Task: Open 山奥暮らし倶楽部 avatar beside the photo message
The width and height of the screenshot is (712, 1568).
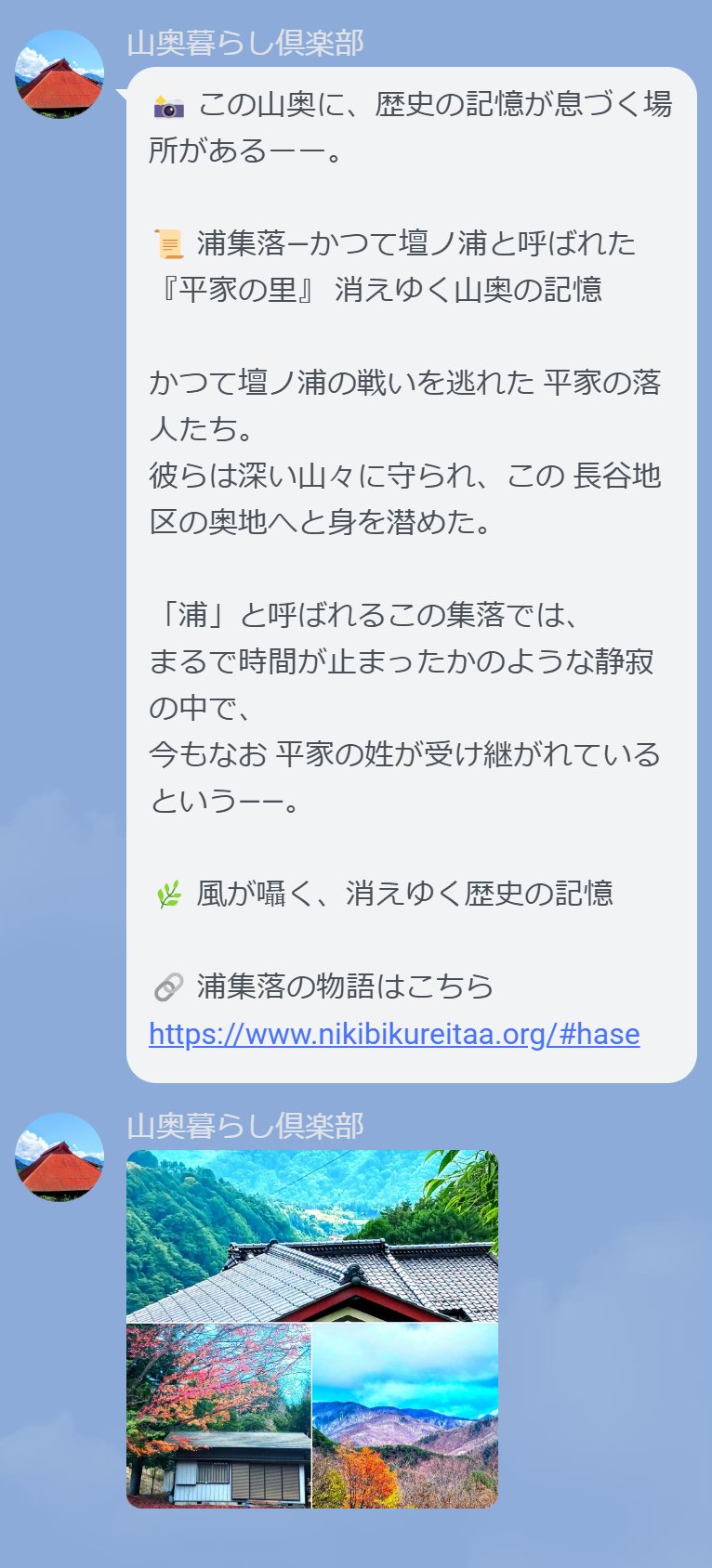Action: click(59, 1157)
